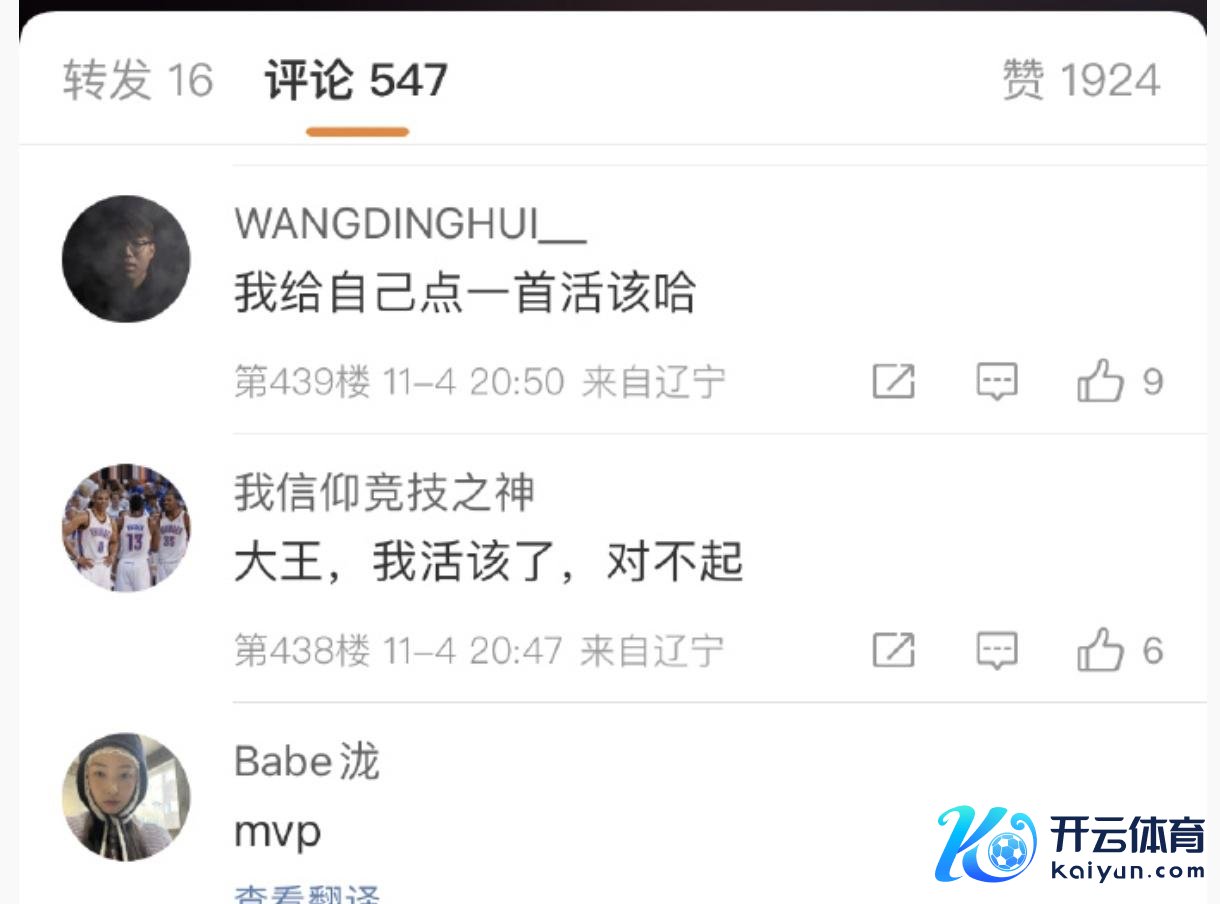
Task: Open the Babe泷 username link
Action: [x=307, y=762]
